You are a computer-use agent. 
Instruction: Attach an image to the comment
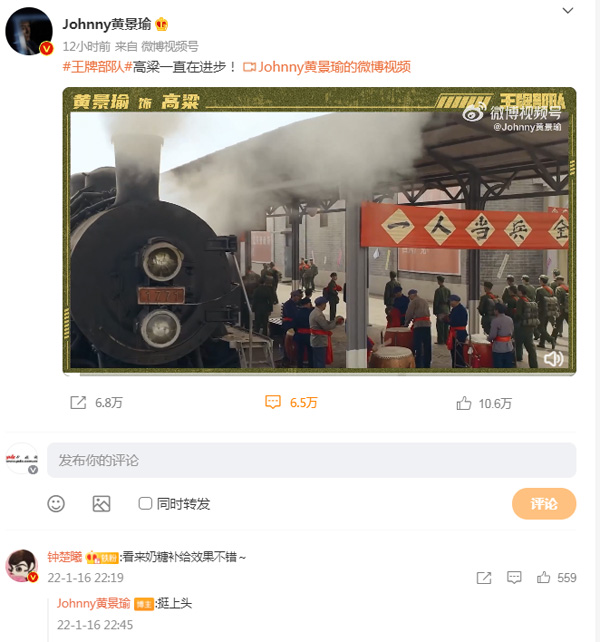pyautogui.click(x=101, y=503)
